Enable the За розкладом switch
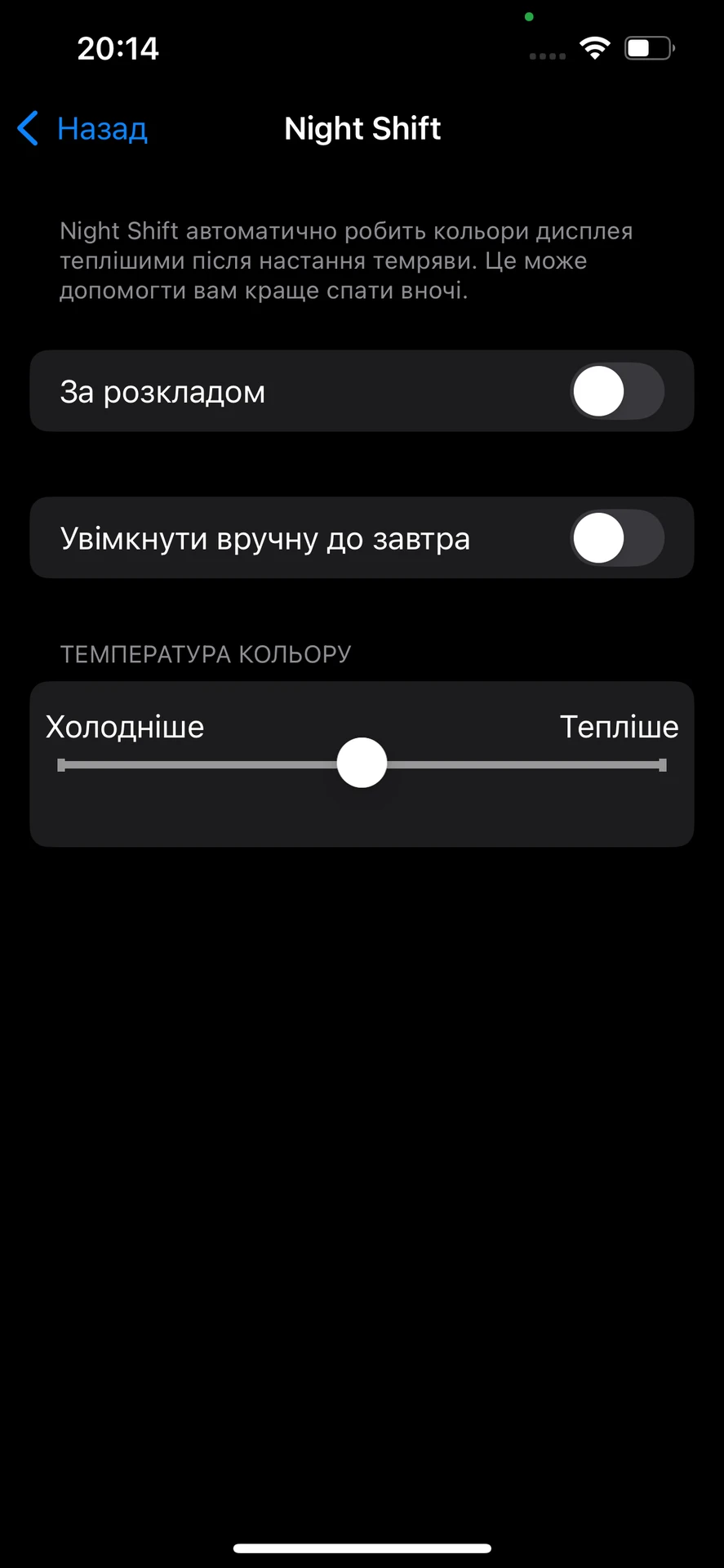 point(617,391)
